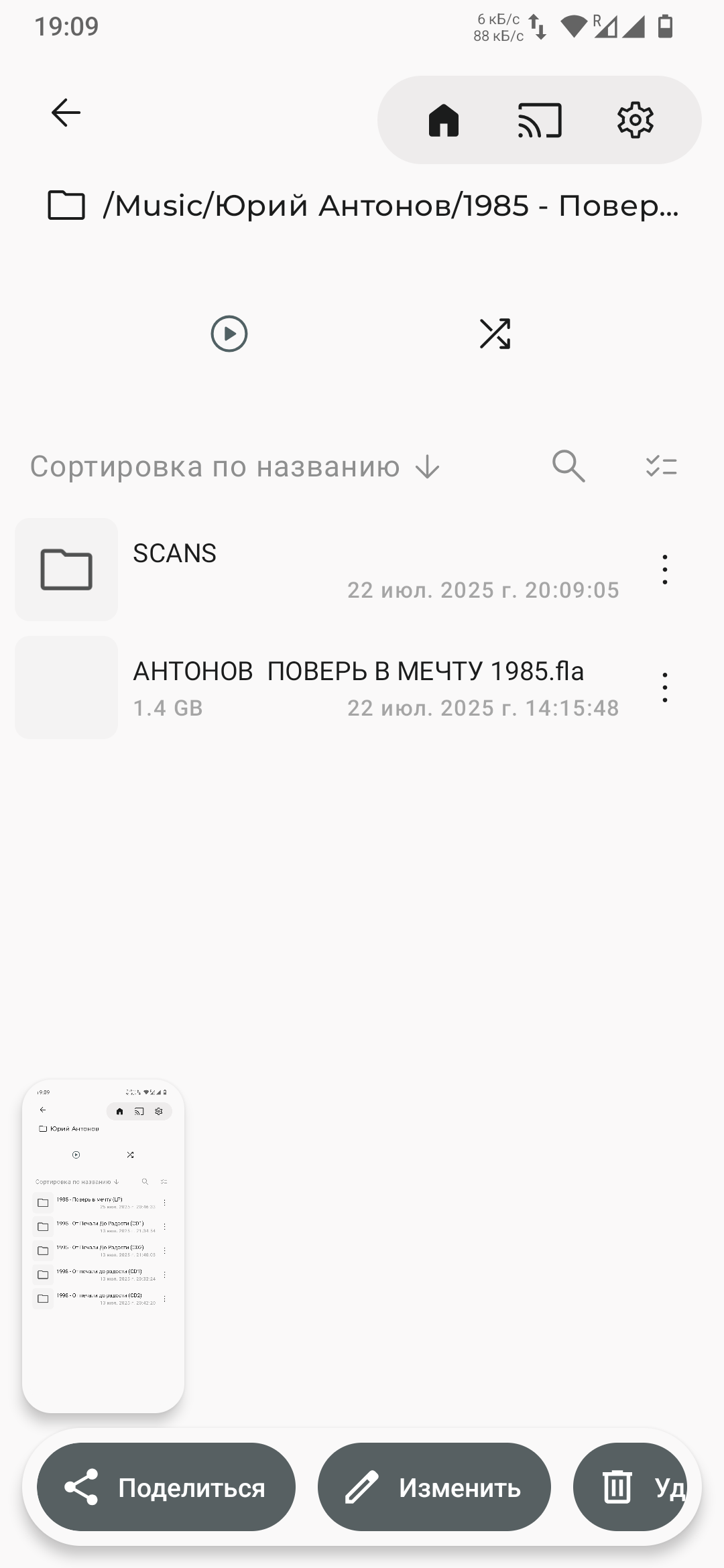Delete the screenshot using the trash button
Image resolution: width=724 pixels, height=1568 pixels.
point(630,1488)
